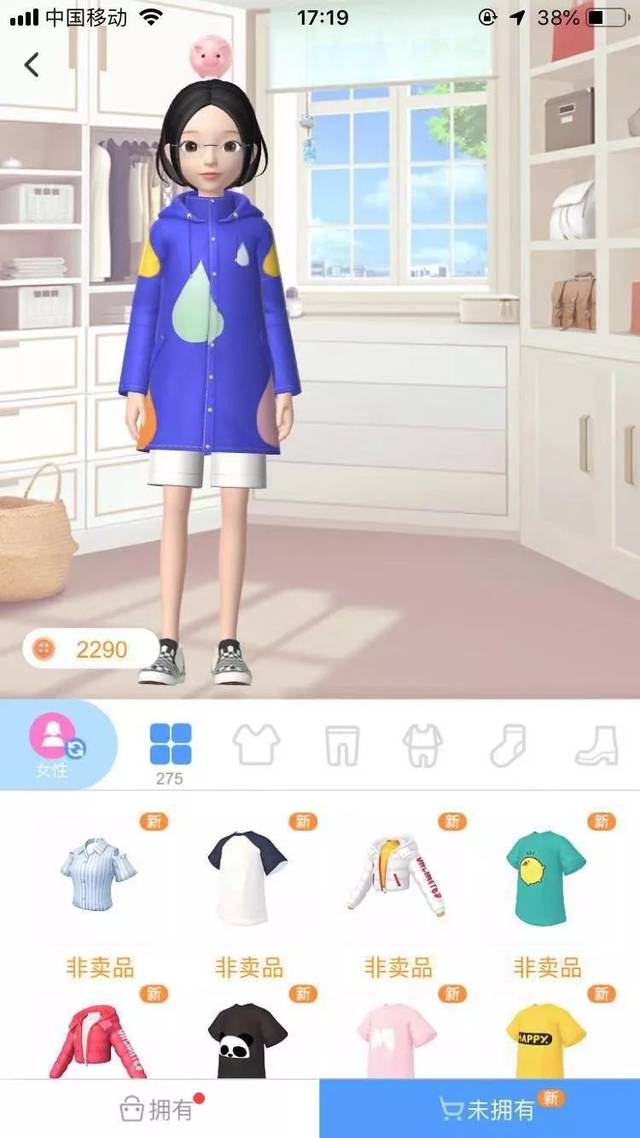Viewport: 640px width, 1138px height.
Task: Filter by tops category
Action: click(256, 745)
